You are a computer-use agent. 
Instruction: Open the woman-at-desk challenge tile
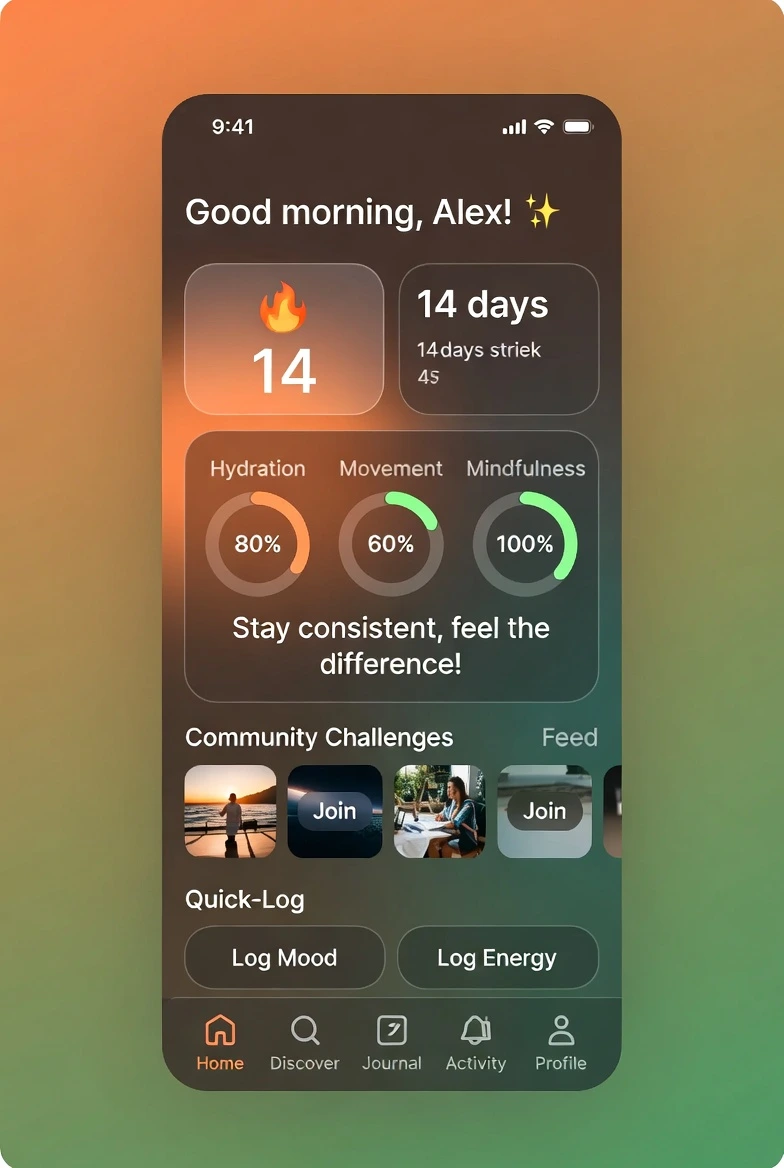(x=439, y=811)
